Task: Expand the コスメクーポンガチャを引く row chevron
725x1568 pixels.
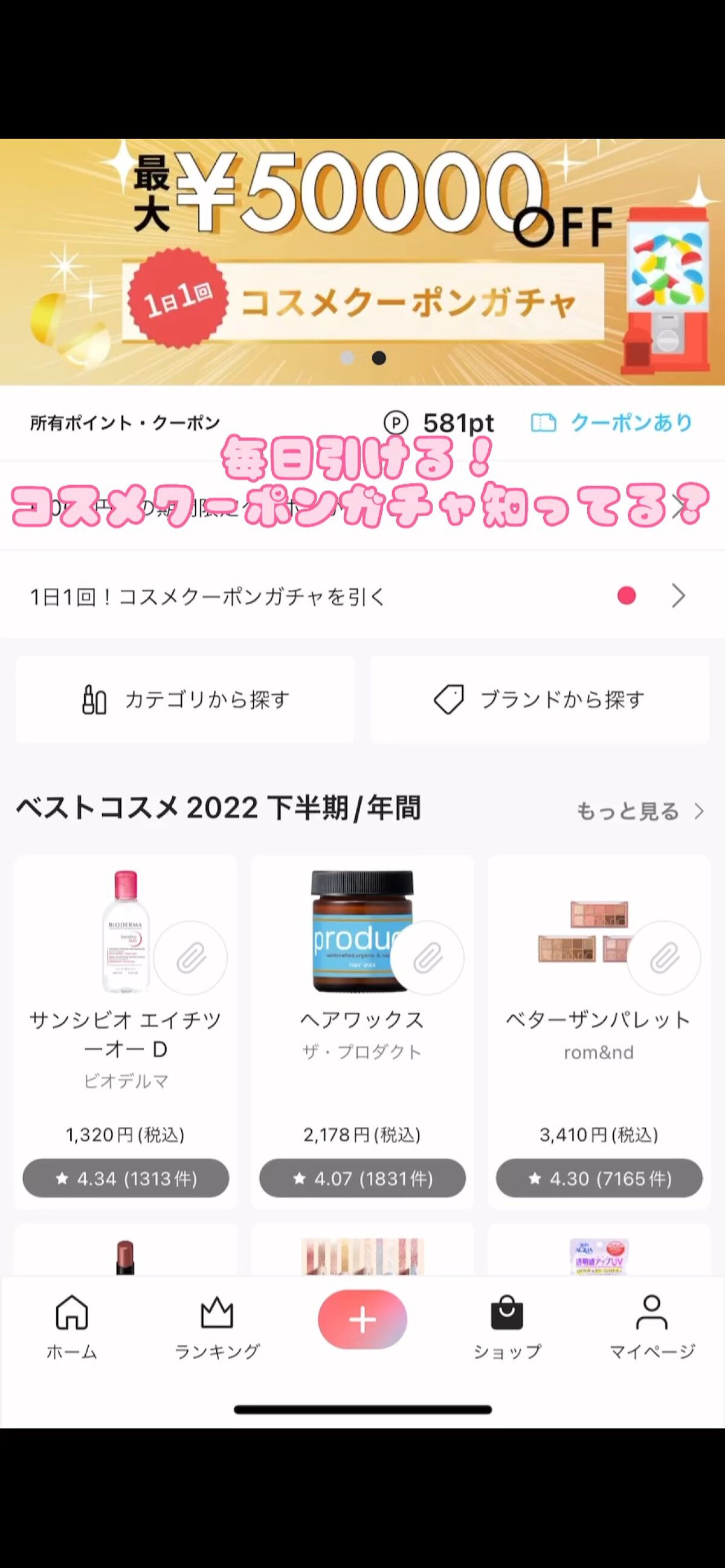Action: (677, 596)
